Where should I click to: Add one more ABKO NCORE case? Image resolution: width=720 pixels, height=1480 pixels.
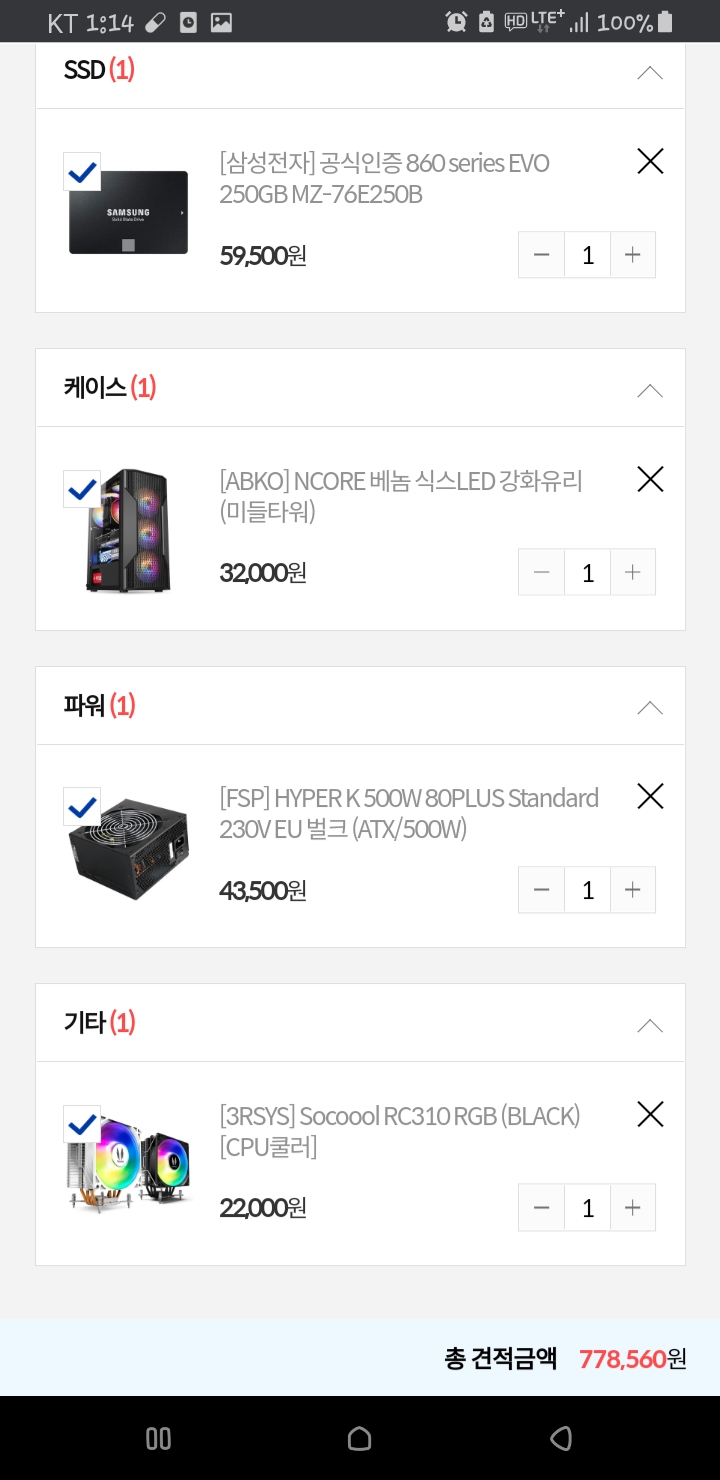pyautogui.click(x=632, y=572)
